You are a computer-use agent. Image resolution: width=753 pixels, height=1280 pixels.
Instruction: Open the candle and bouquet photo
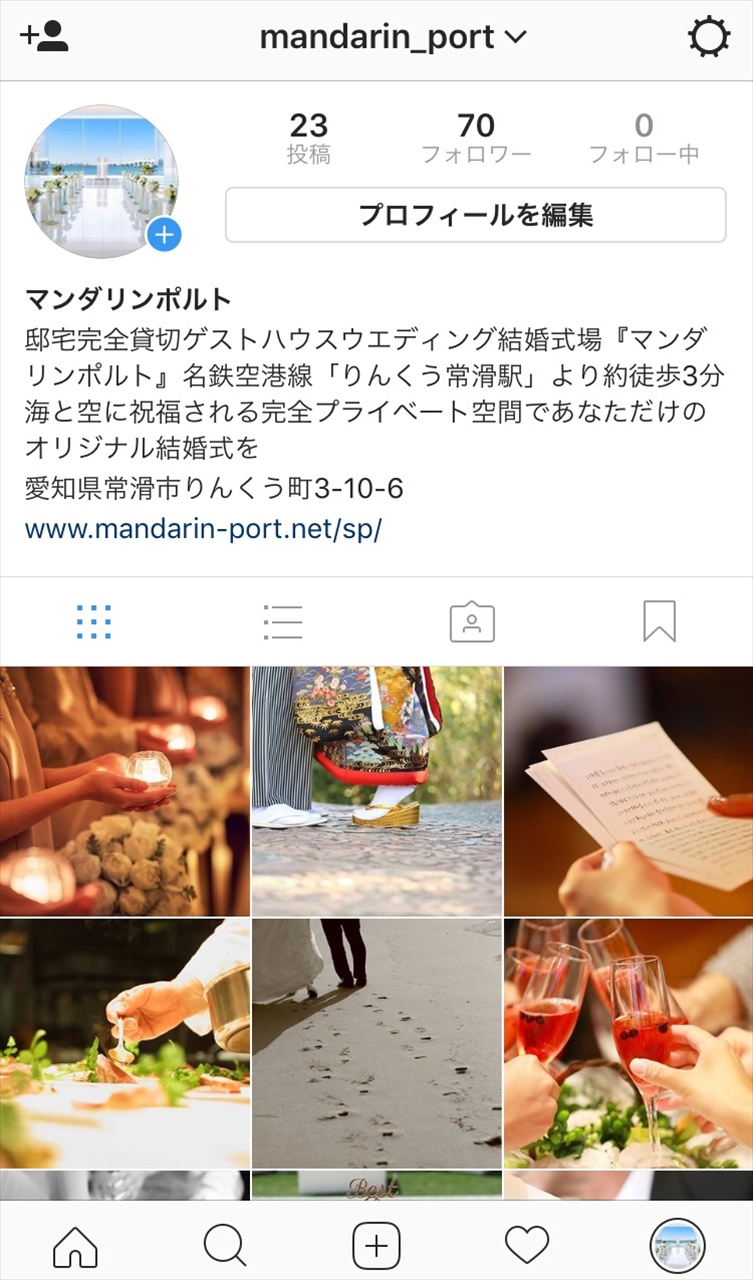pos(124,791)
